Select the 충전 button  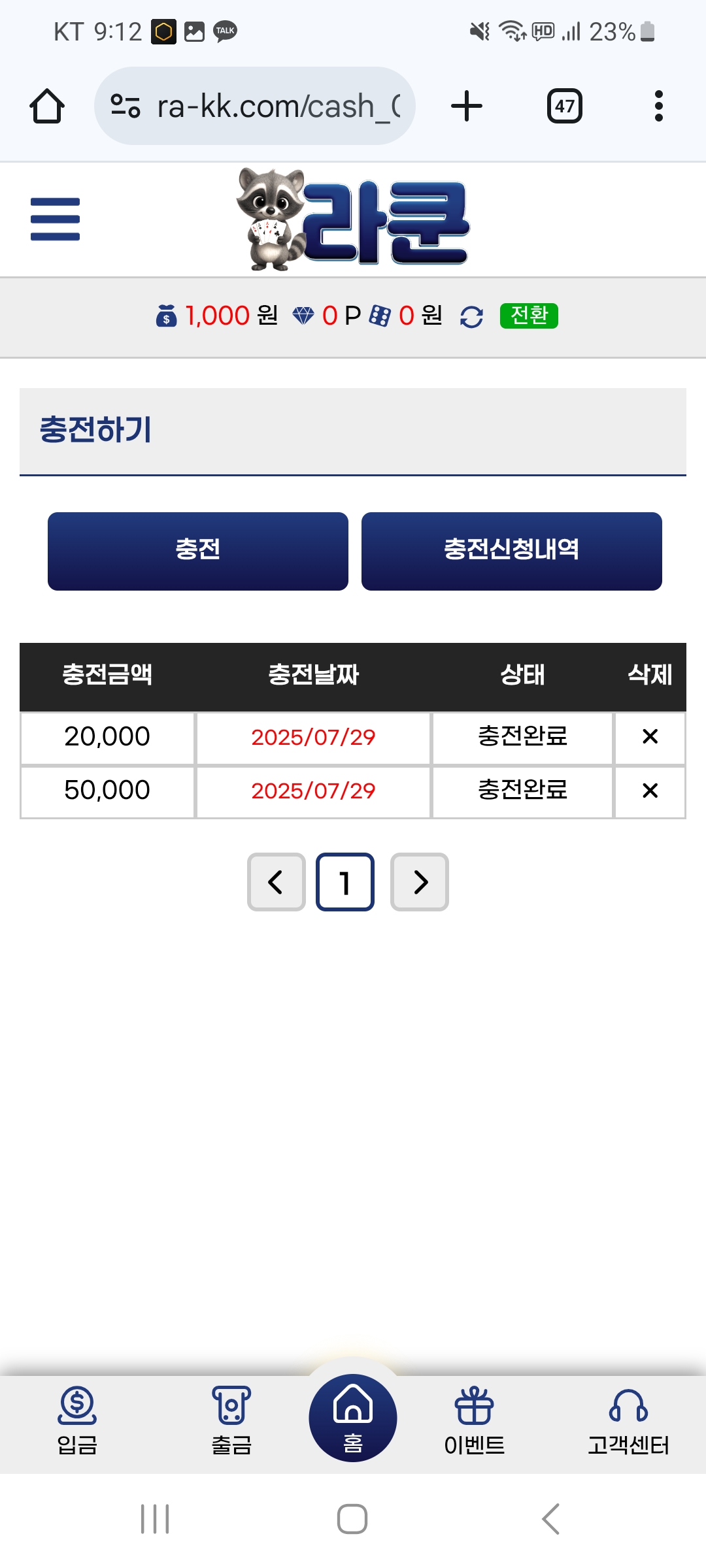(197, 551)
